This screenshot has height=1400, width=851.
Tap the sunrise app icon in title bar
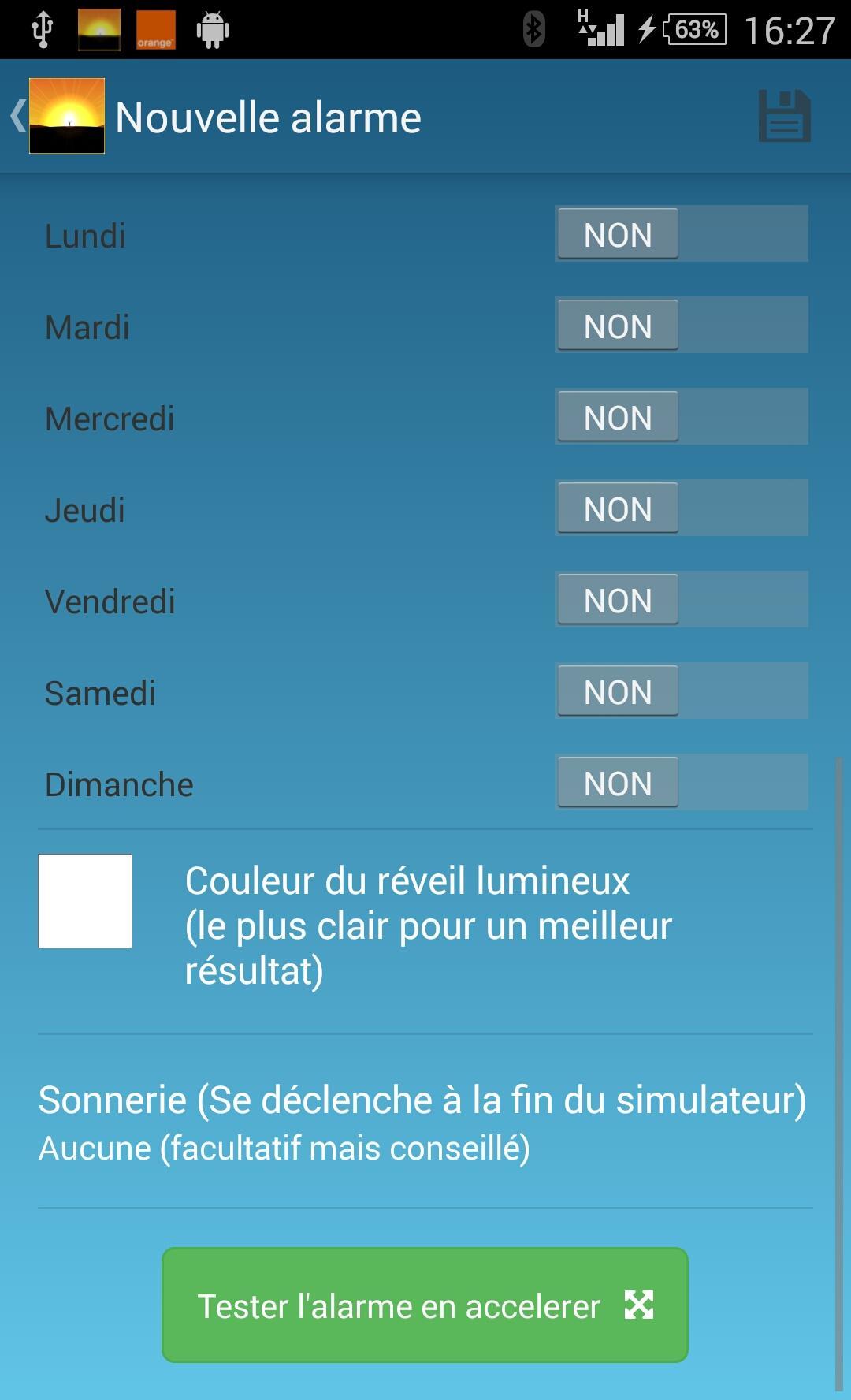67,115
